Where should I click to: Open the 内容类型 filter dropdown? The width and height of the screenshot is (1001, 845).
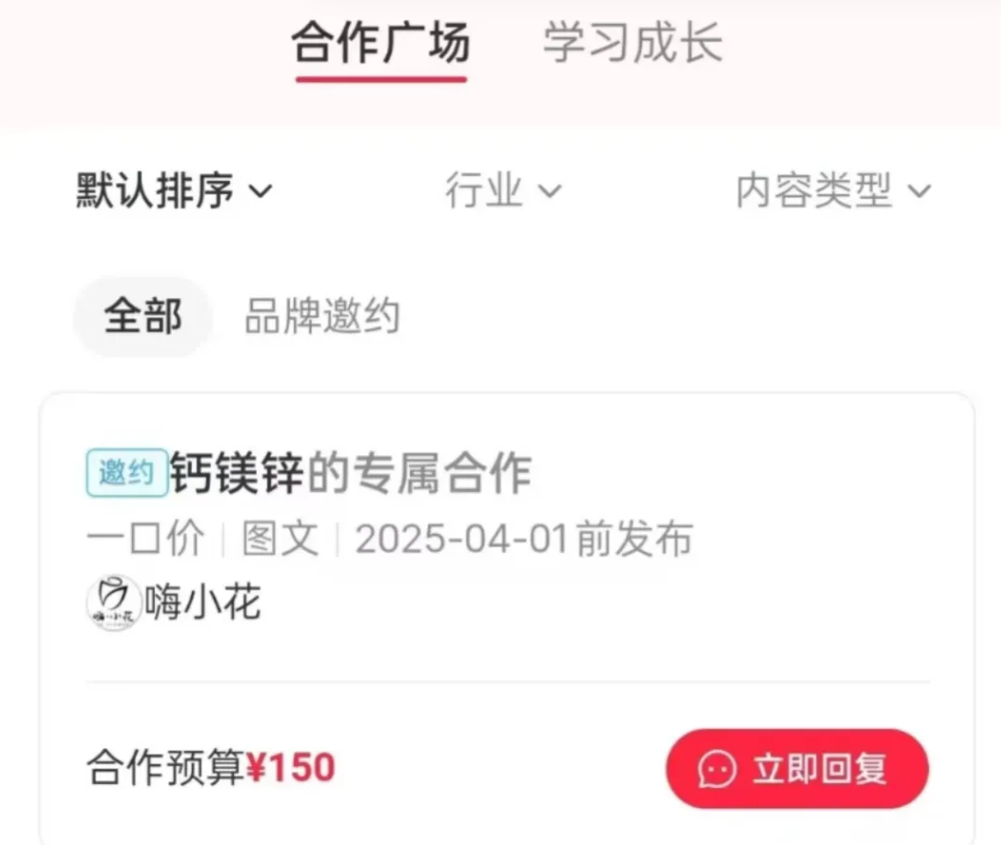(832, 190)
